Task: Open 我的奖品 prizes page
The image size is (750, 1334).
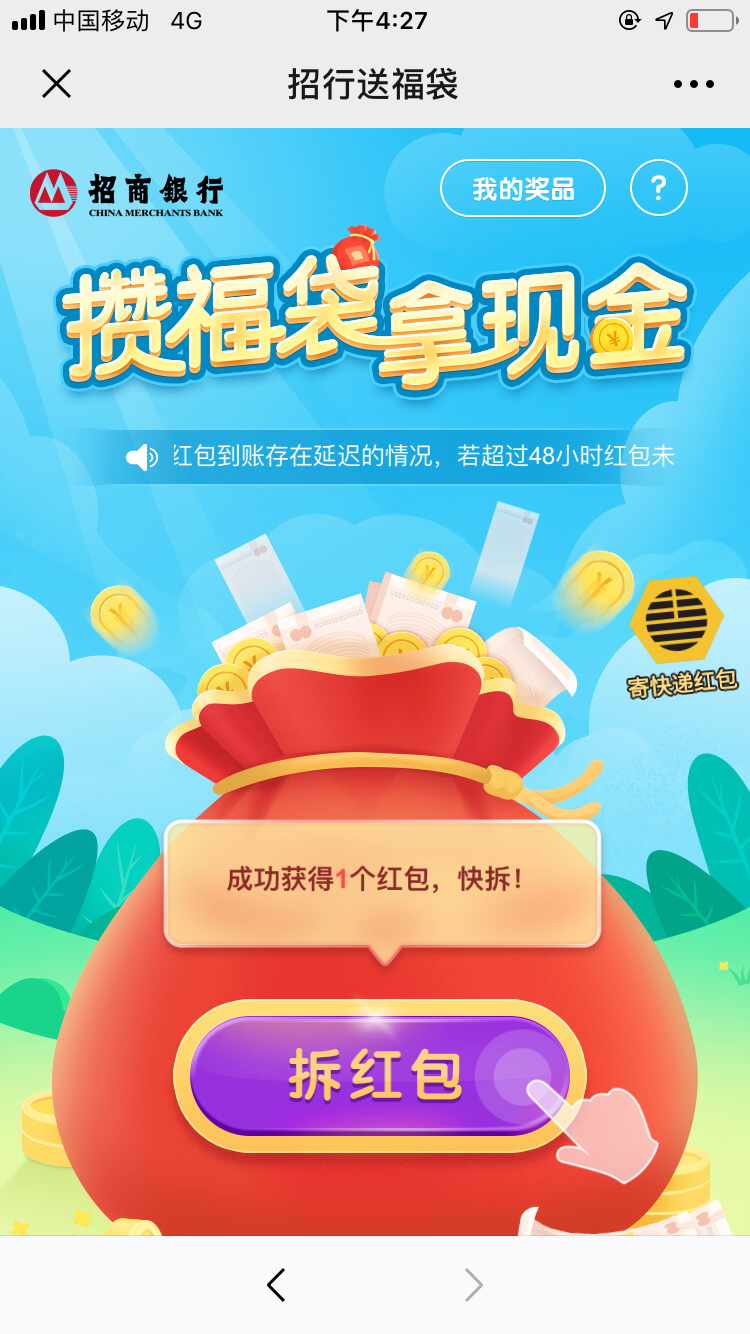Action: pos(523,188)
